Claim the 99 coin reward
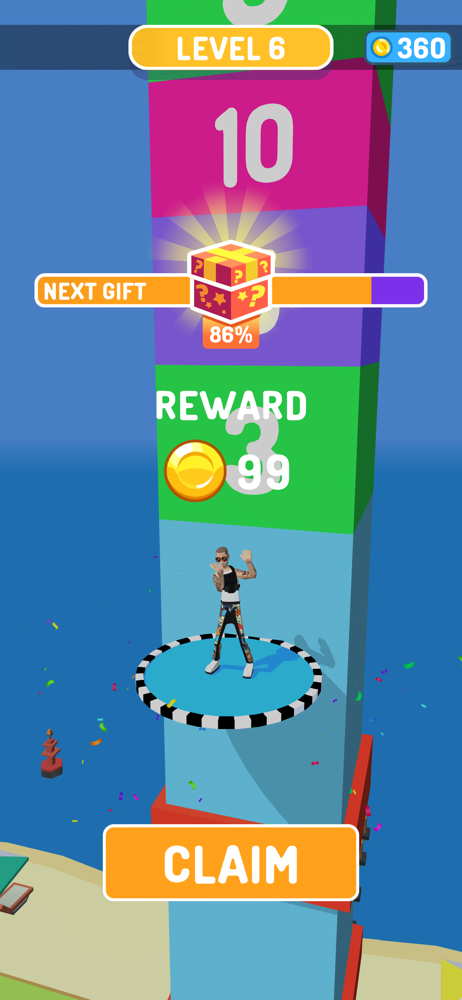Screen dimensions: 462x1000 (x=230, y=862)
